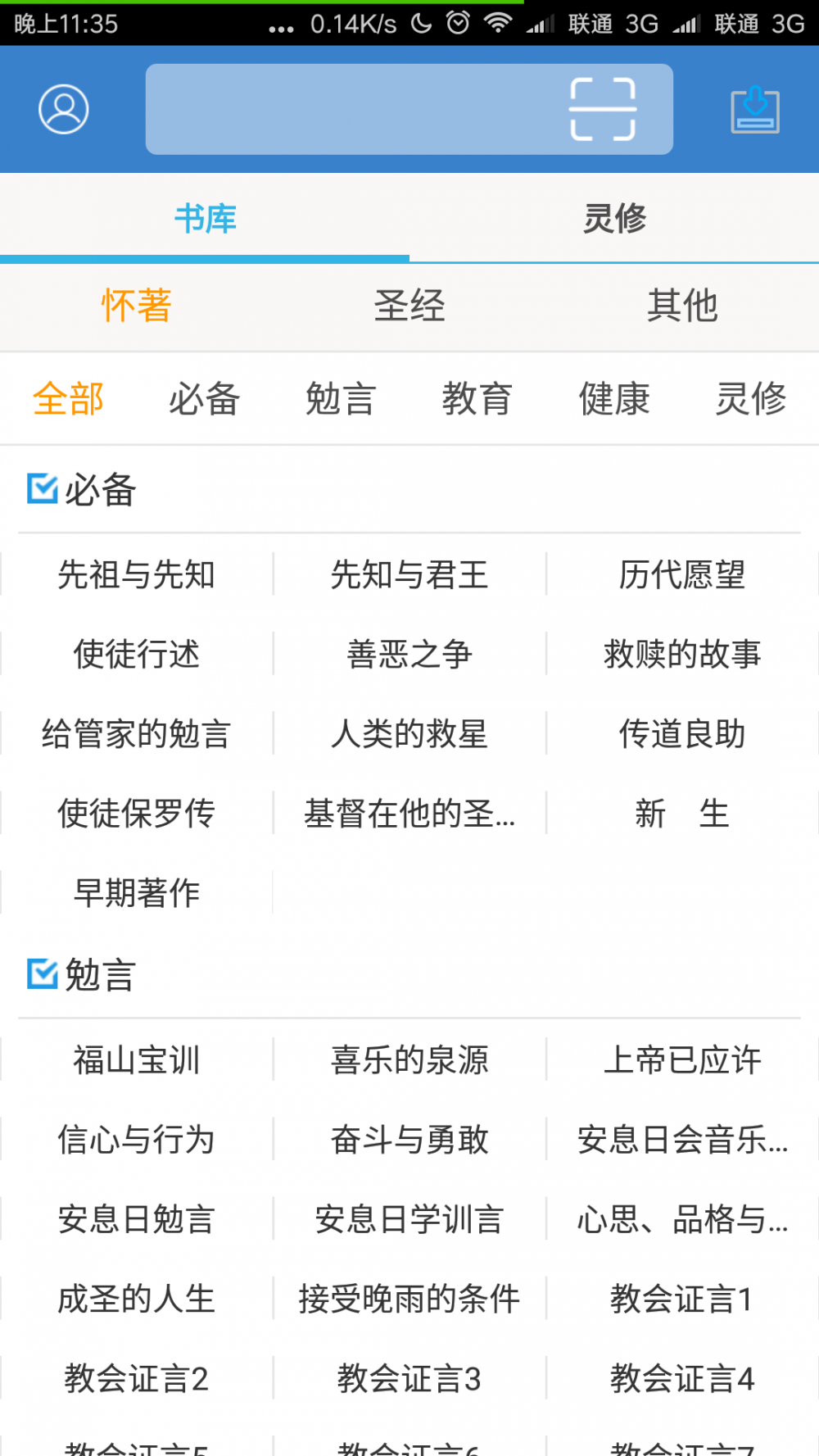819x1456 pixels.
Task: Open the user profile icon
Action: point(64,109)
